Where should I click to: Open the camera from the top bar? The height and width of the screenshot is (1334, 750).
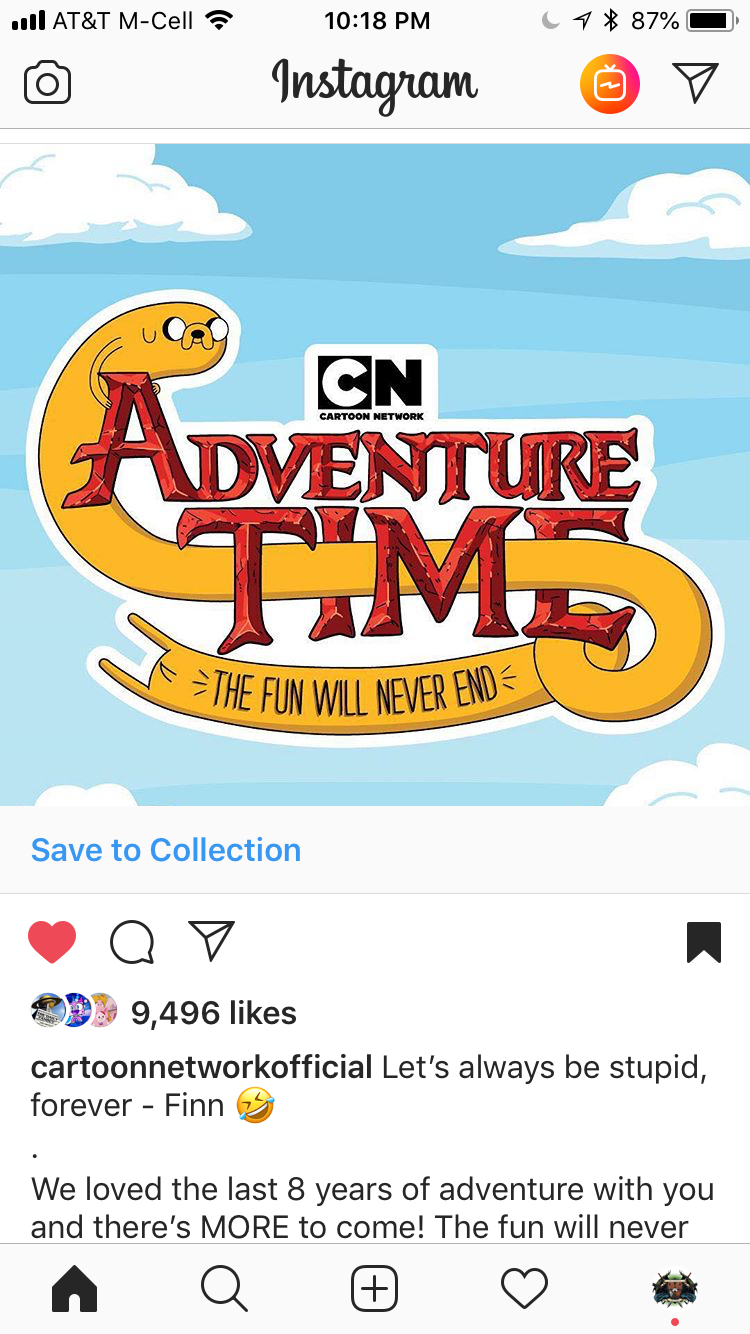click(47, 83)
